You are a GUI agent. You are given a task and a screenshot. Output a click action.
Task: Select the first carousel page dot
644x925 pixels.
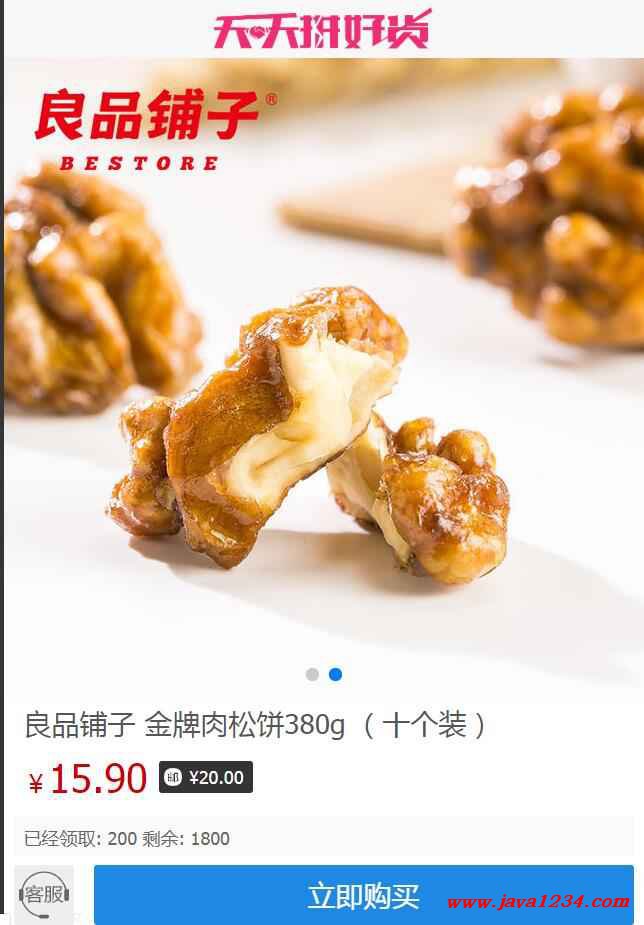tap(312, 674)
